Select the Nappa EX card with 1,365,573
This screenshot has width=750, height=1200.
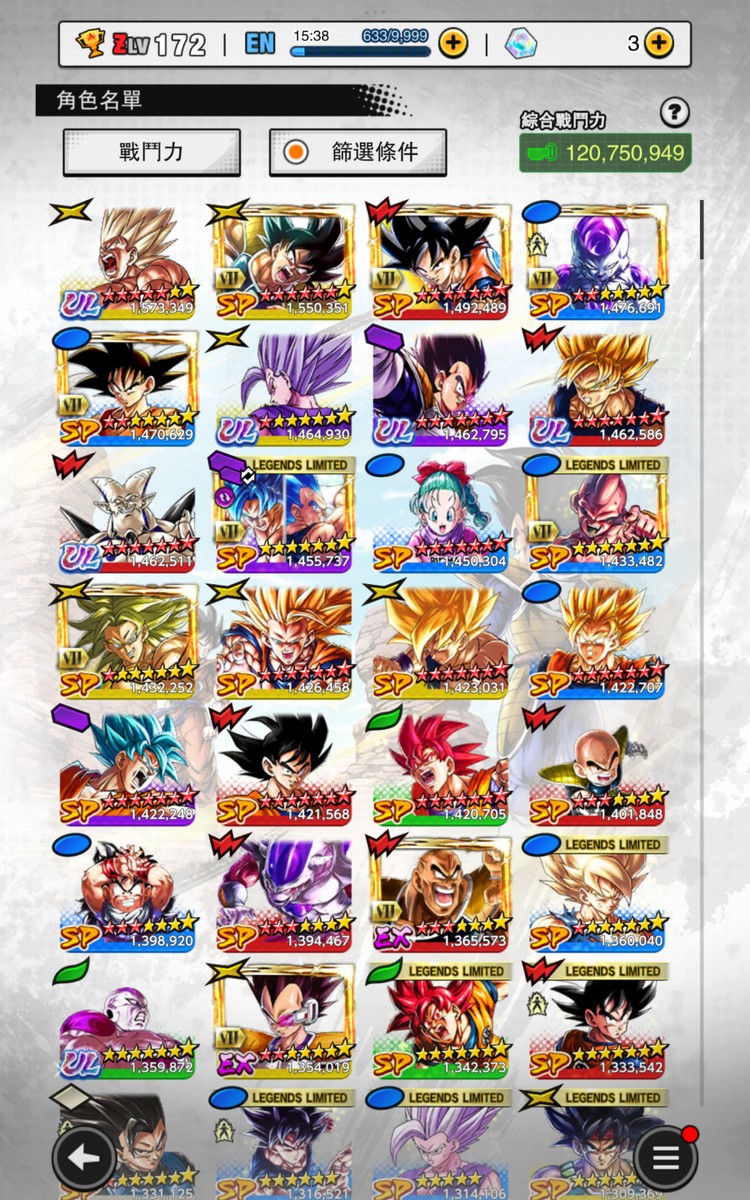click(x=441, y=895)
